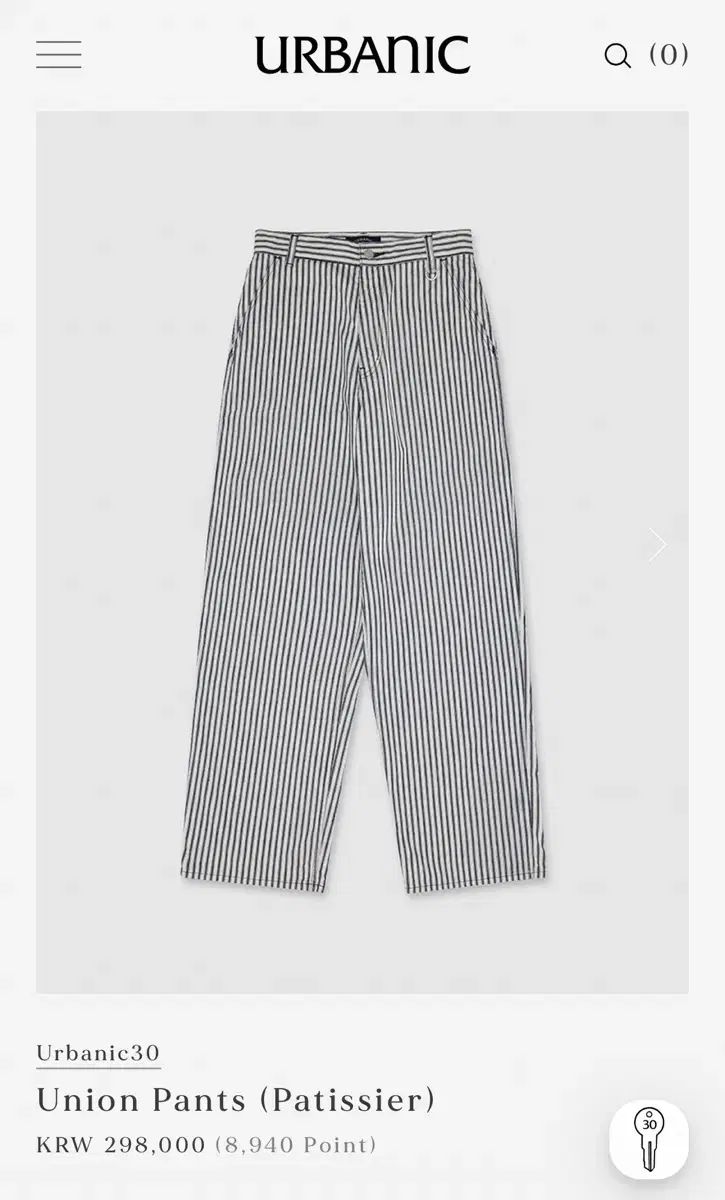725x1200 pixels.
Task: Tap the "(8,940 Point)" reward label
Action: 294,1143
